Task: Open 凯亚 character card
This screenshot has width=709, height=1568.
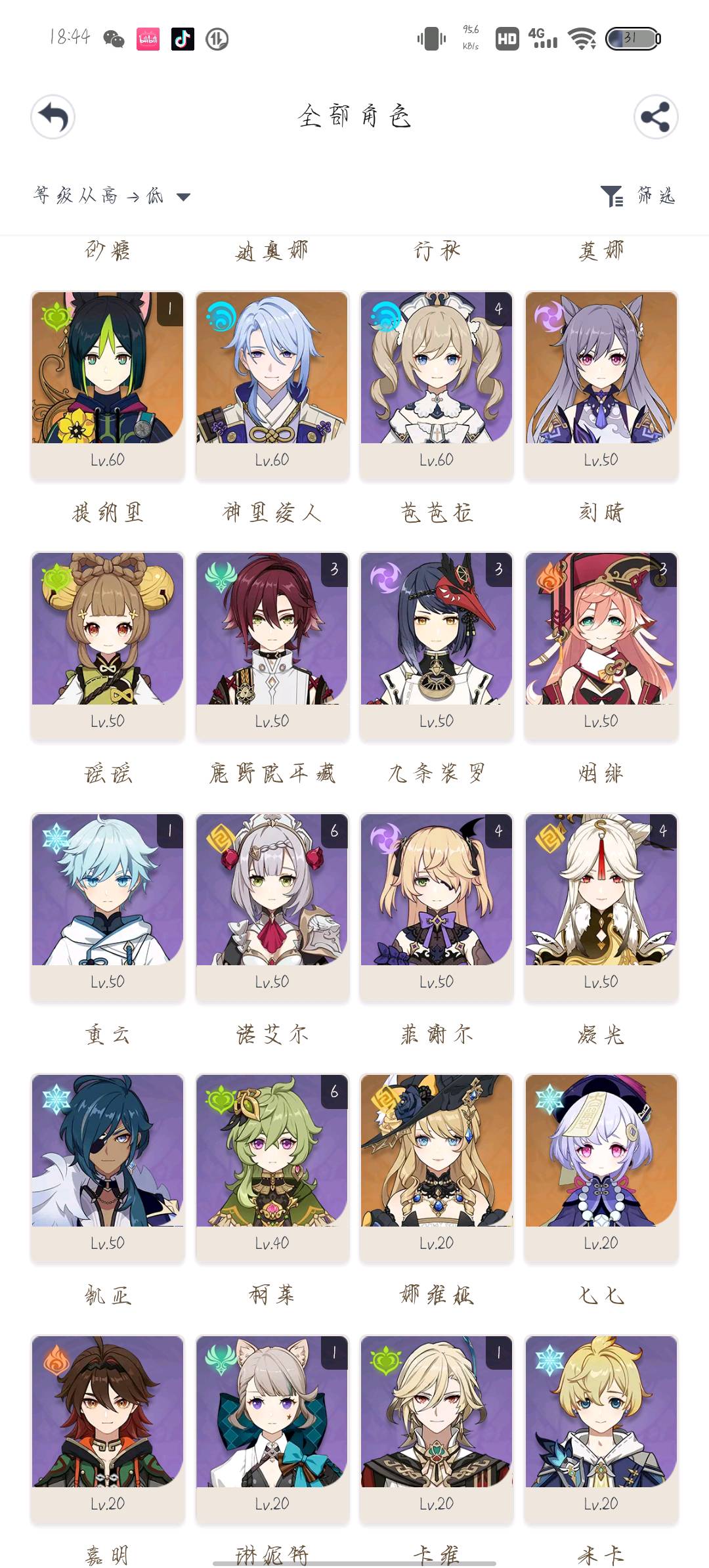Action: pyautogui.click(x=108, y=1167)
